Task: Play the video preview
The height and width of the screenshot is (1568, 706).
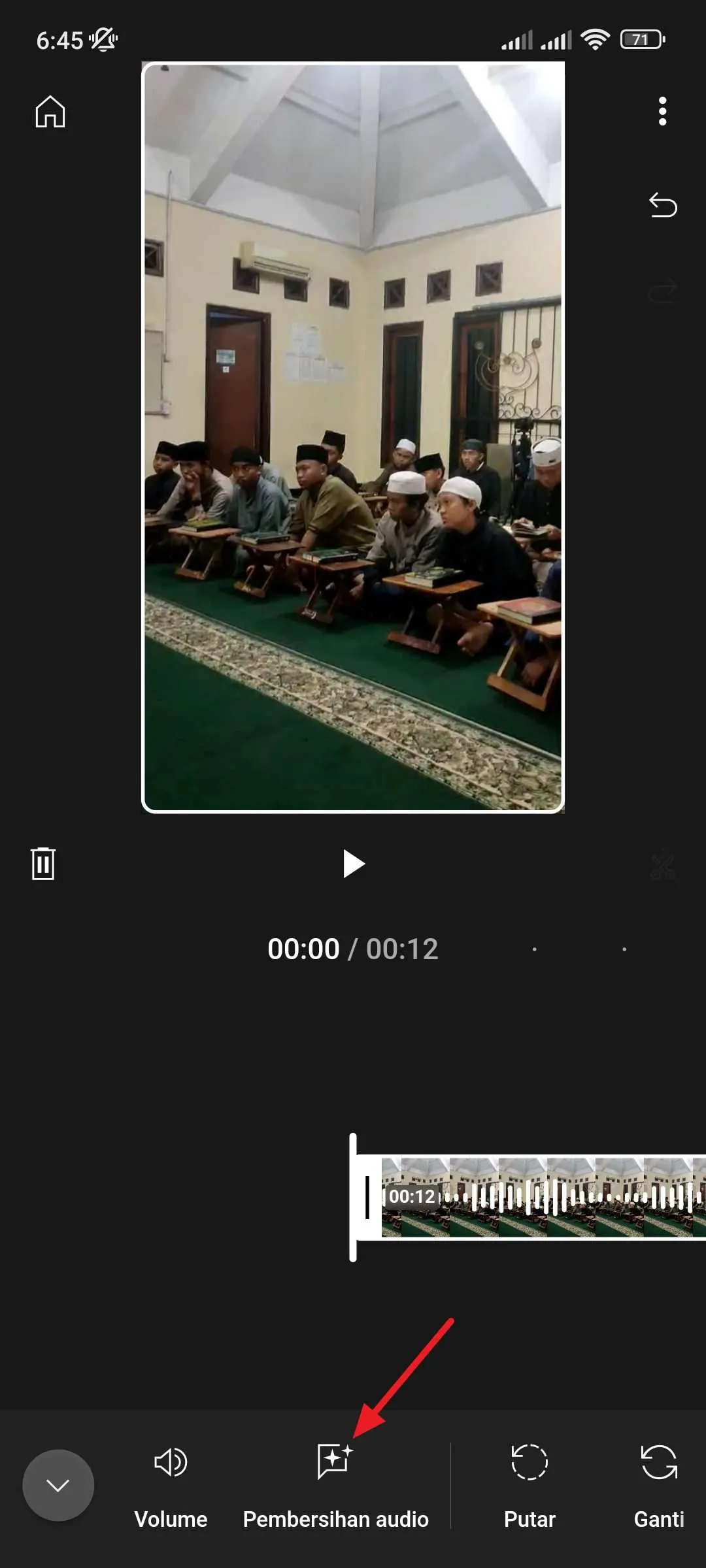Action: [x=354, y=864]
